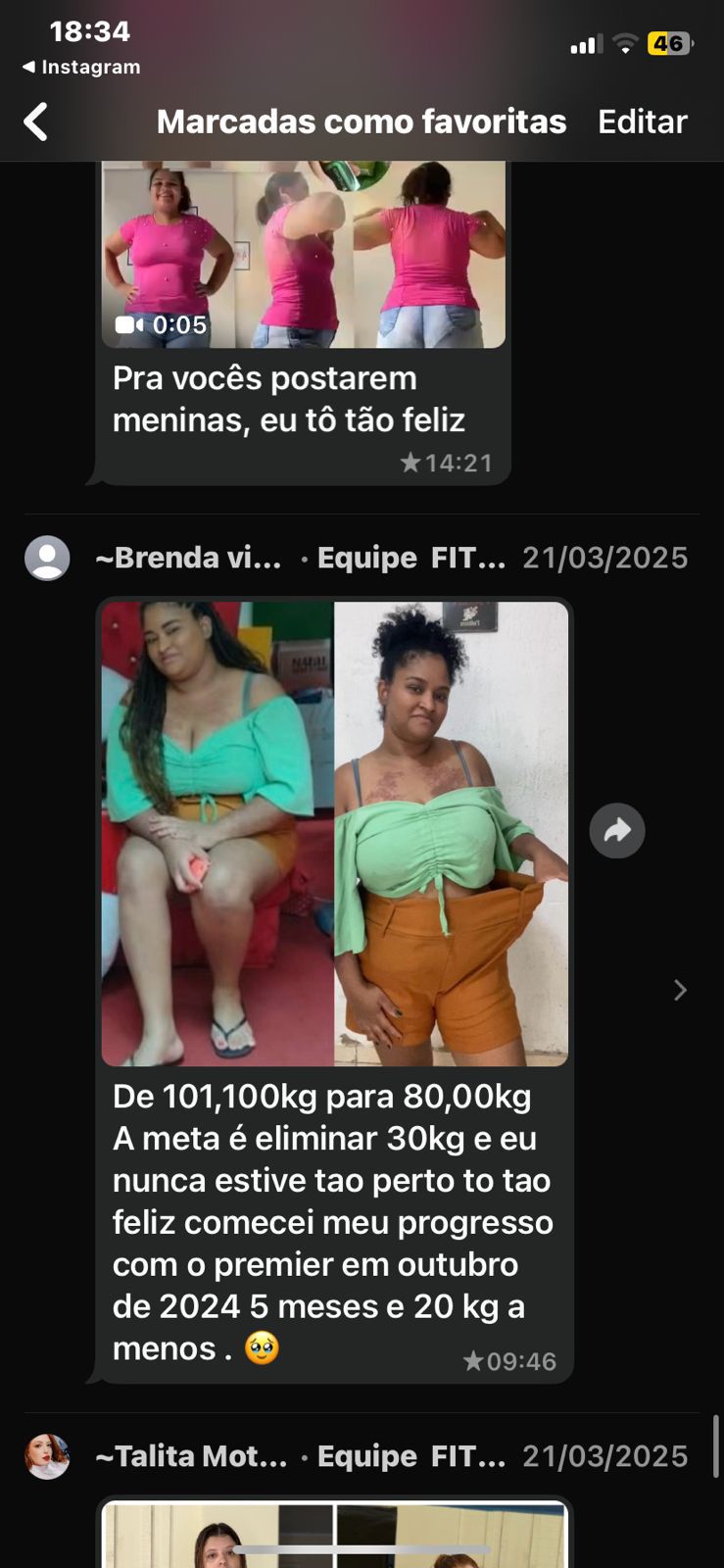The image size is (724, 1568).
Task: Return to Instagram via the status bar link
Action: [81, 68]
